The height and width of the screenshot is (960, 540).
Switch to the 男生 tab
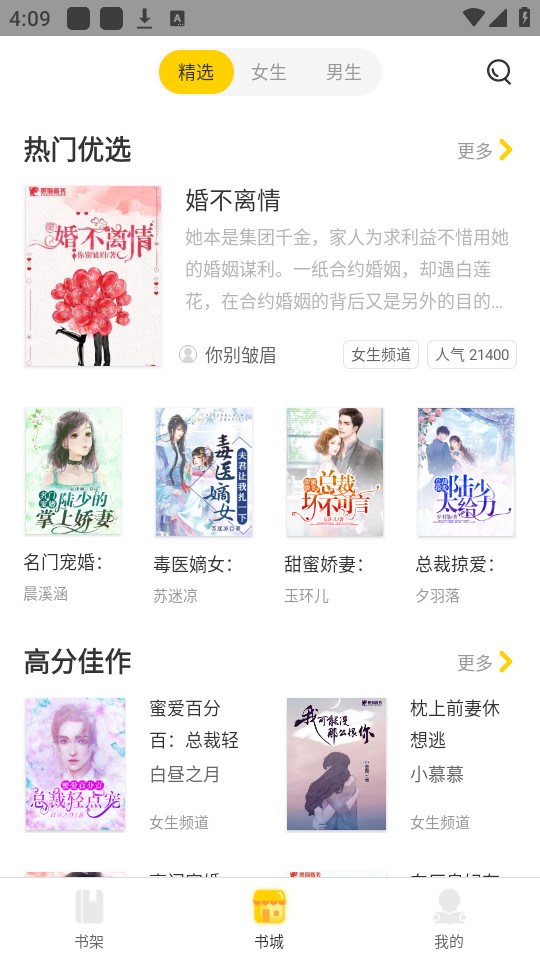click(343, 72)
